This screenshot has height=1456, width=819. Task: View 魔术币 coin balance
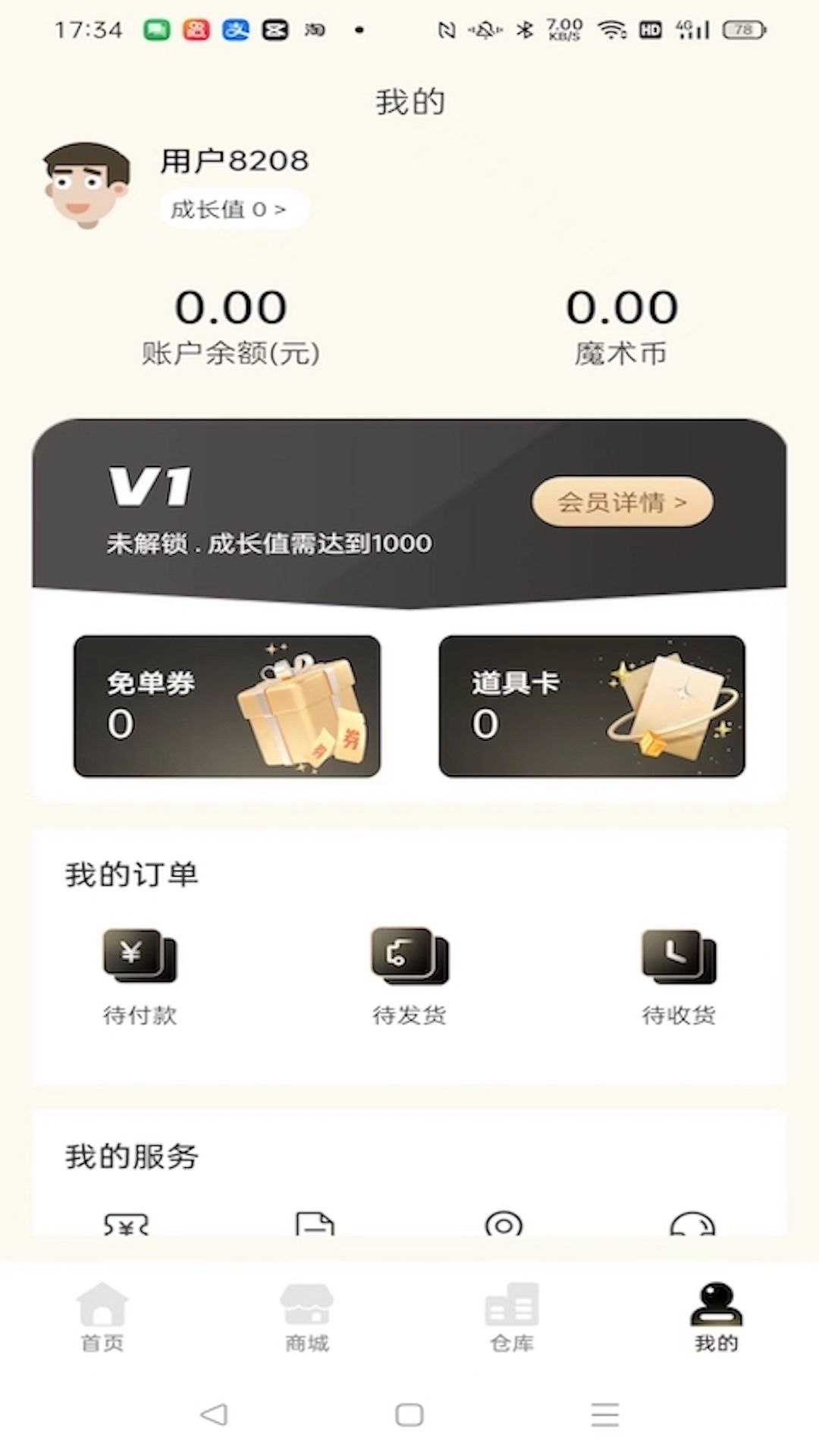[x=621, y=326]
